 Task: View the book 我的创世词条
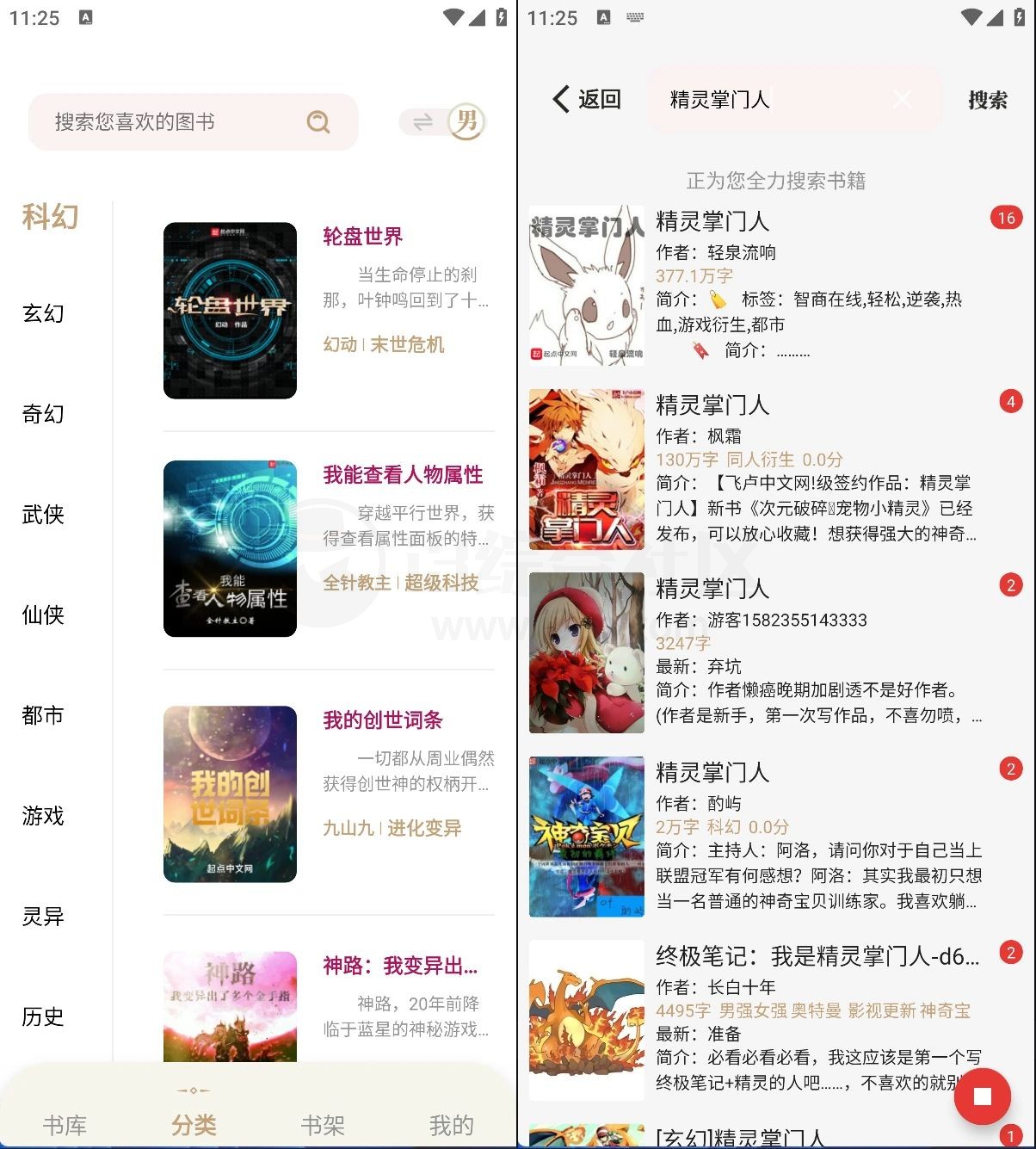tap(382, 720)
